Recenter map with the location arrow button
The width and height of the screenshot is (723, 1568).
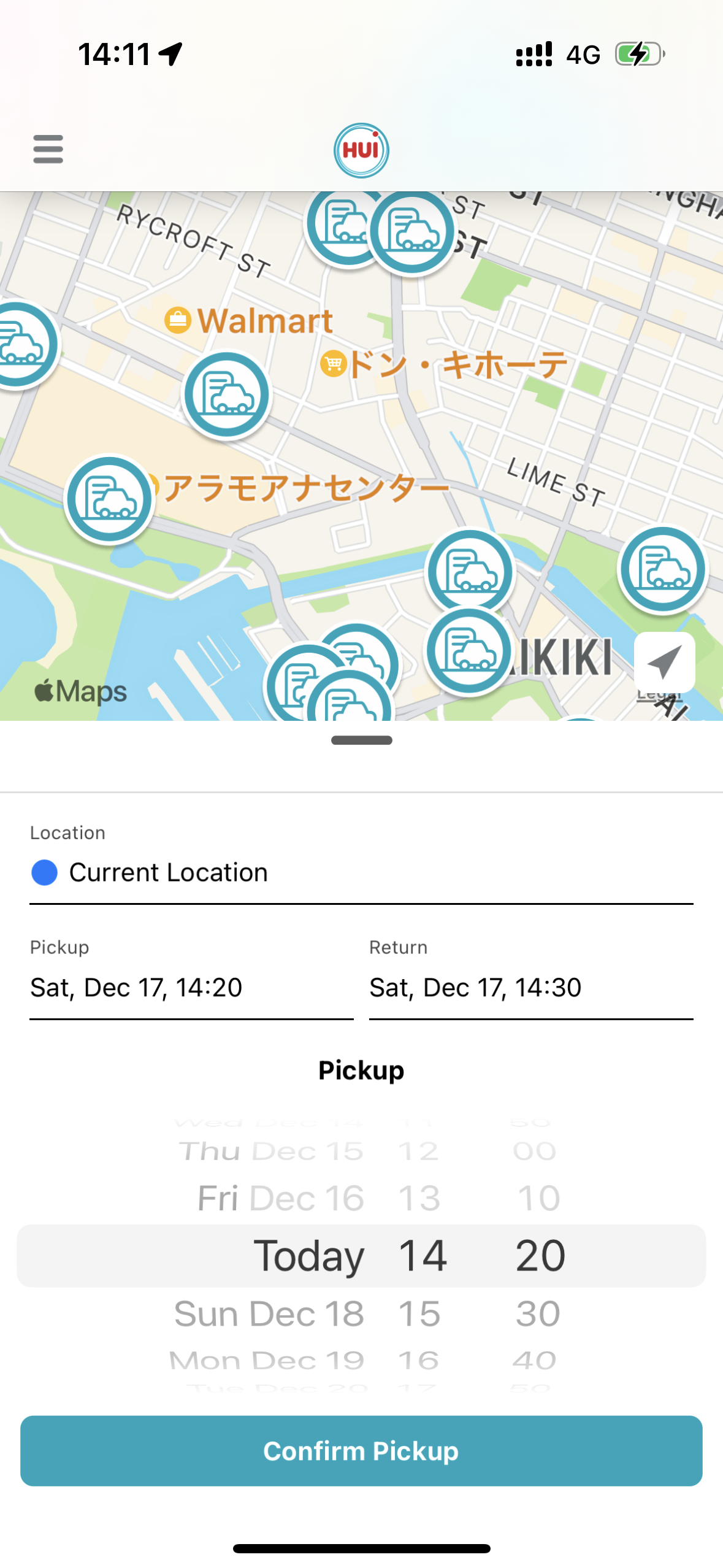click(x=664, y=661)
